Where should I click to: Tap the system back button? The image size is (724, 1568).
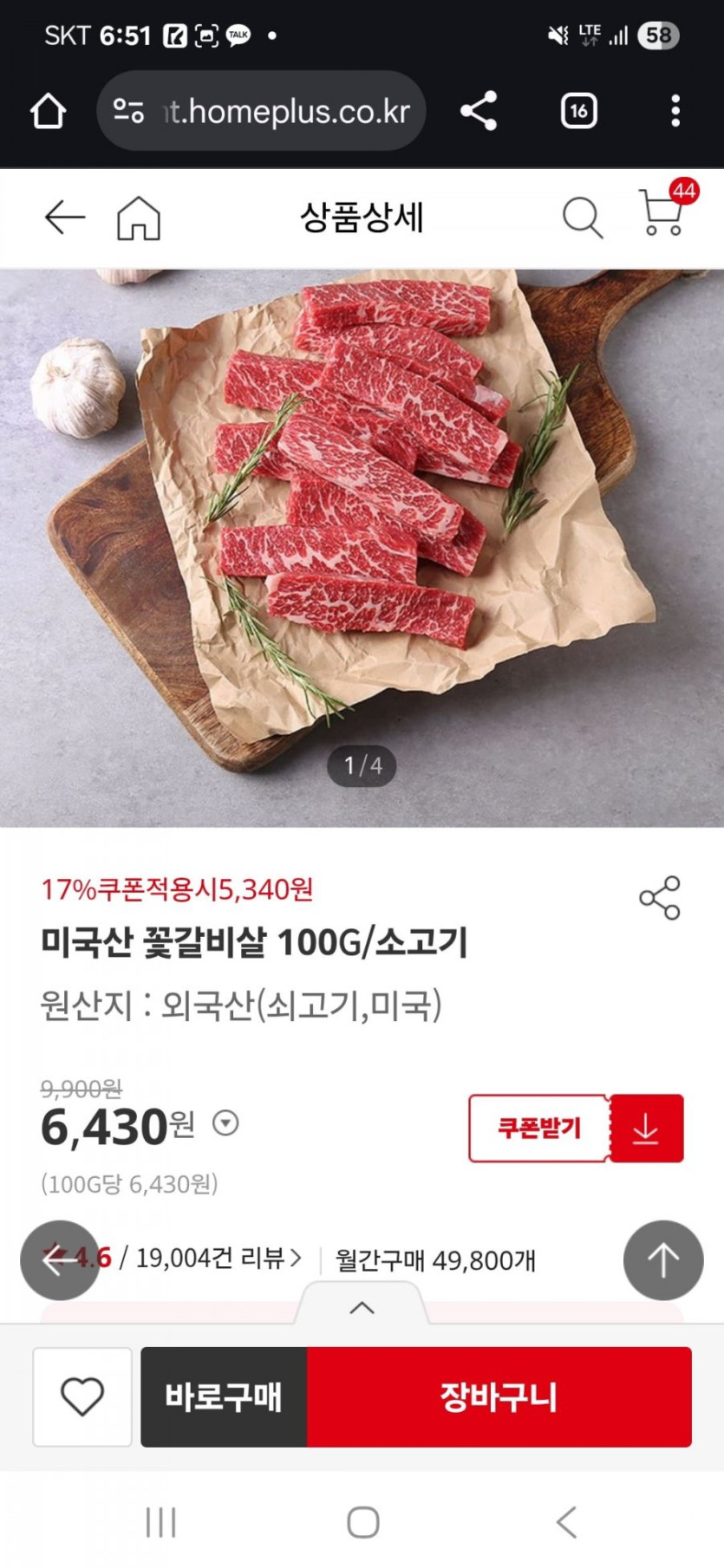click(x=566, y=1522)
